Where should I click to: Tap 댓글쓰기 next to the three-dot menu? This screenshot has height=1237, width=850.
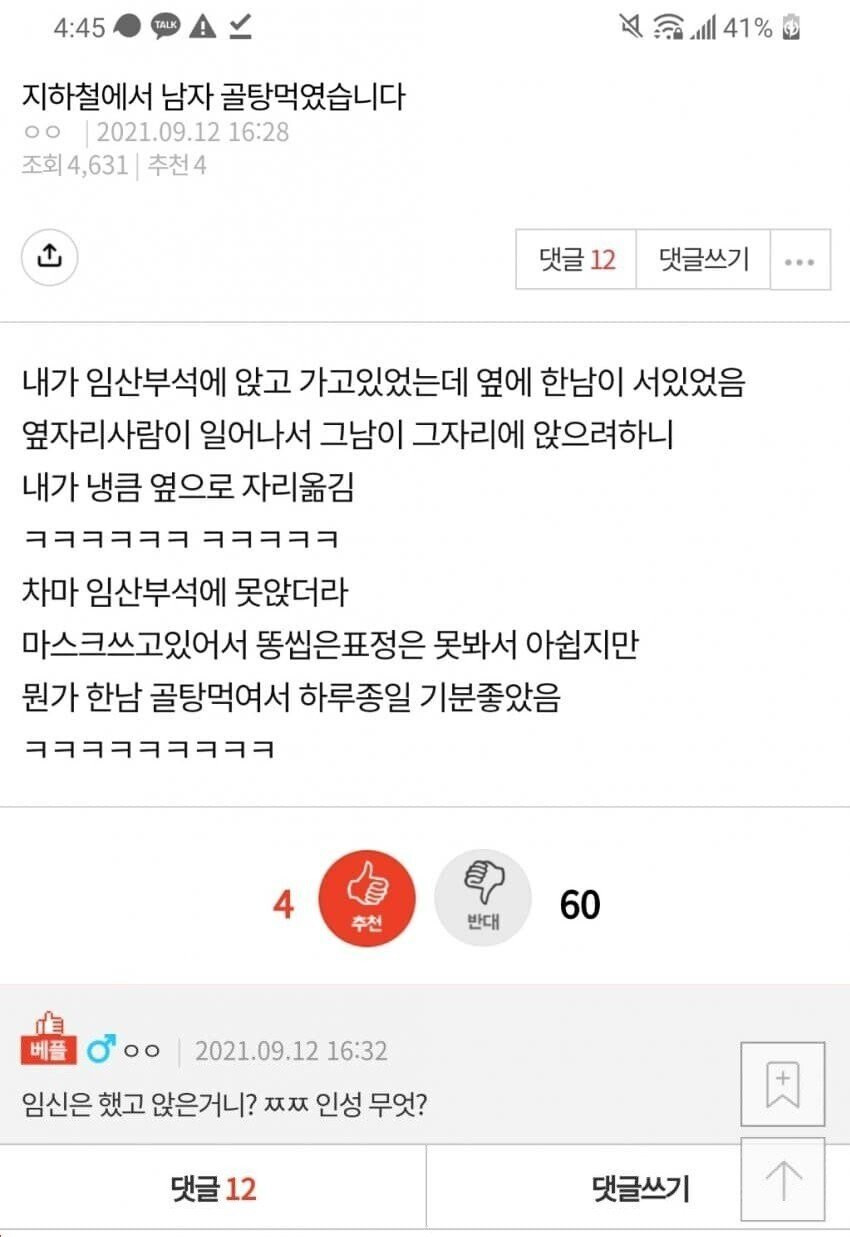[703, 260]
